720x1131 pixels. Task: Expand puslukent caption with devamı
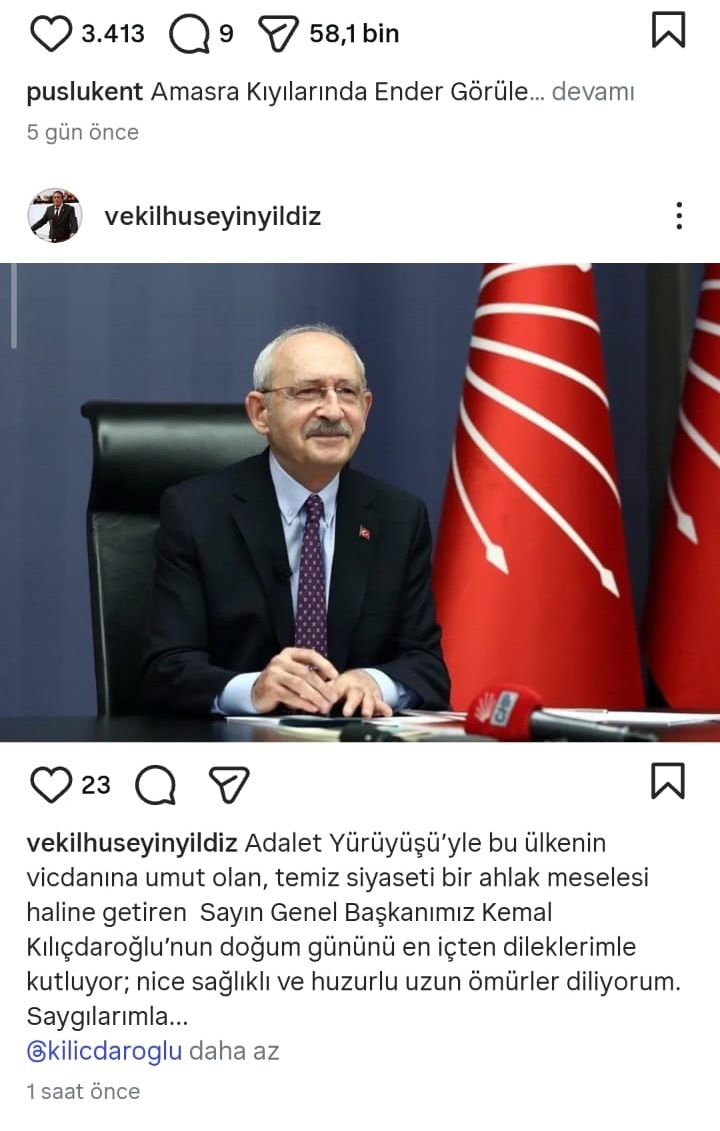point(593,92)
